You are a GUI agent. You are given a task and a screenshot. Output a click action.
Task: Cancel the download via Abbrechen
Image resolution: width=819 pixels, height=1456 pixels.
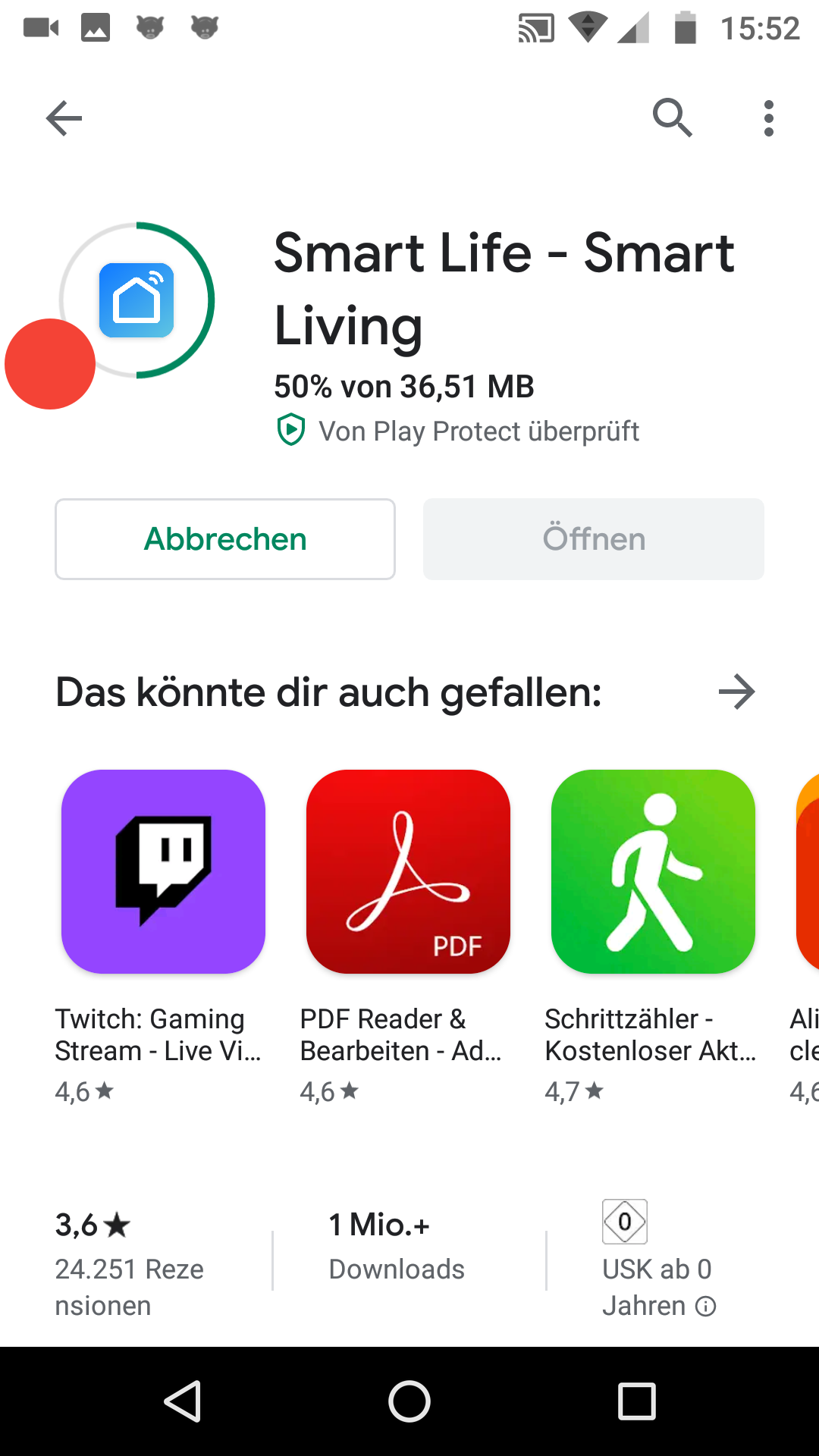point(225,539)
